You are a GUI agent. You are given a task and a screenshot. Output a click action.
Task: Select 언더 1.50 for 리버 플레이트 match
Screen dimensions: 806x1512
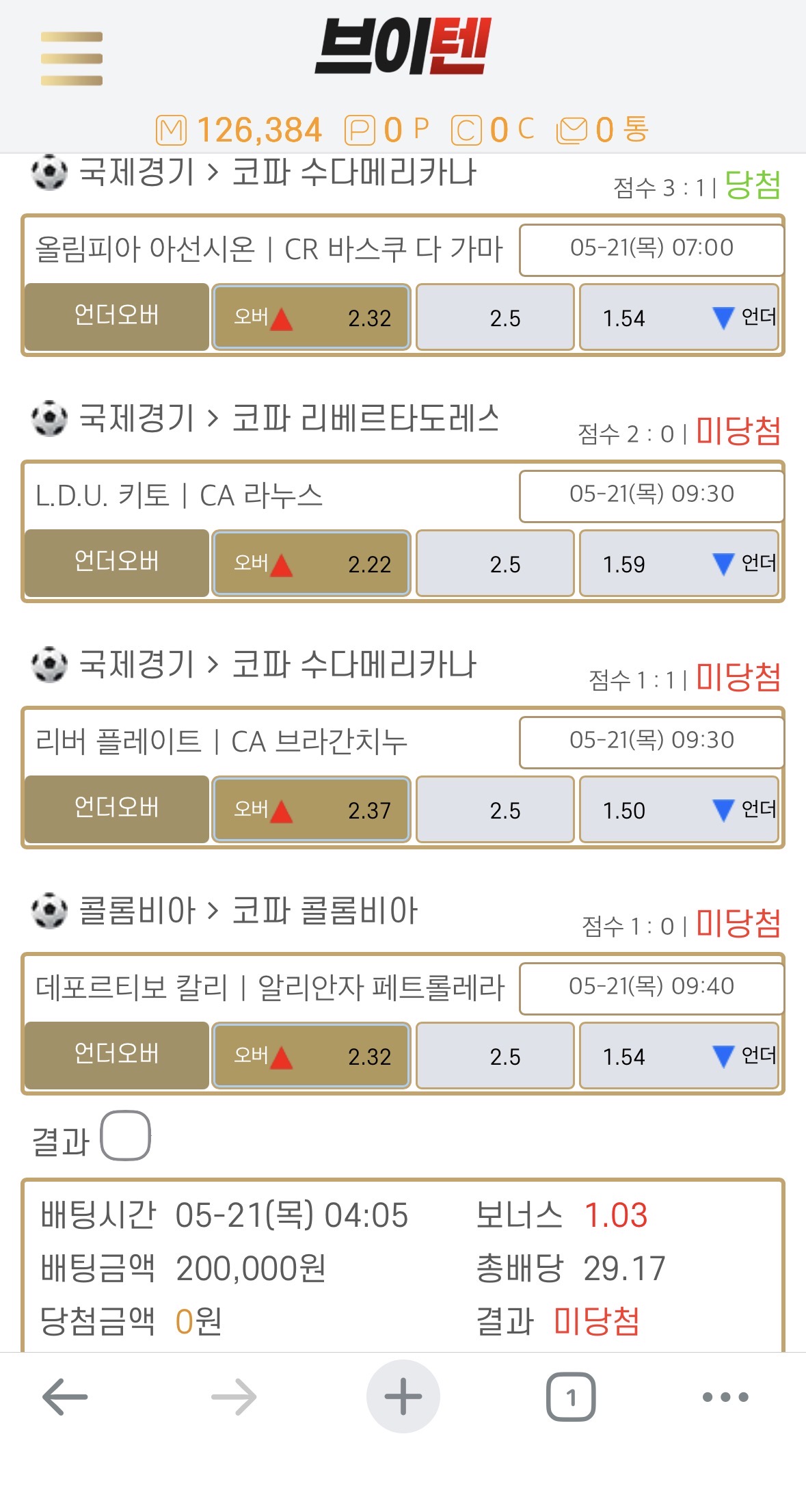pyautogui.click(x=679, y=810)
